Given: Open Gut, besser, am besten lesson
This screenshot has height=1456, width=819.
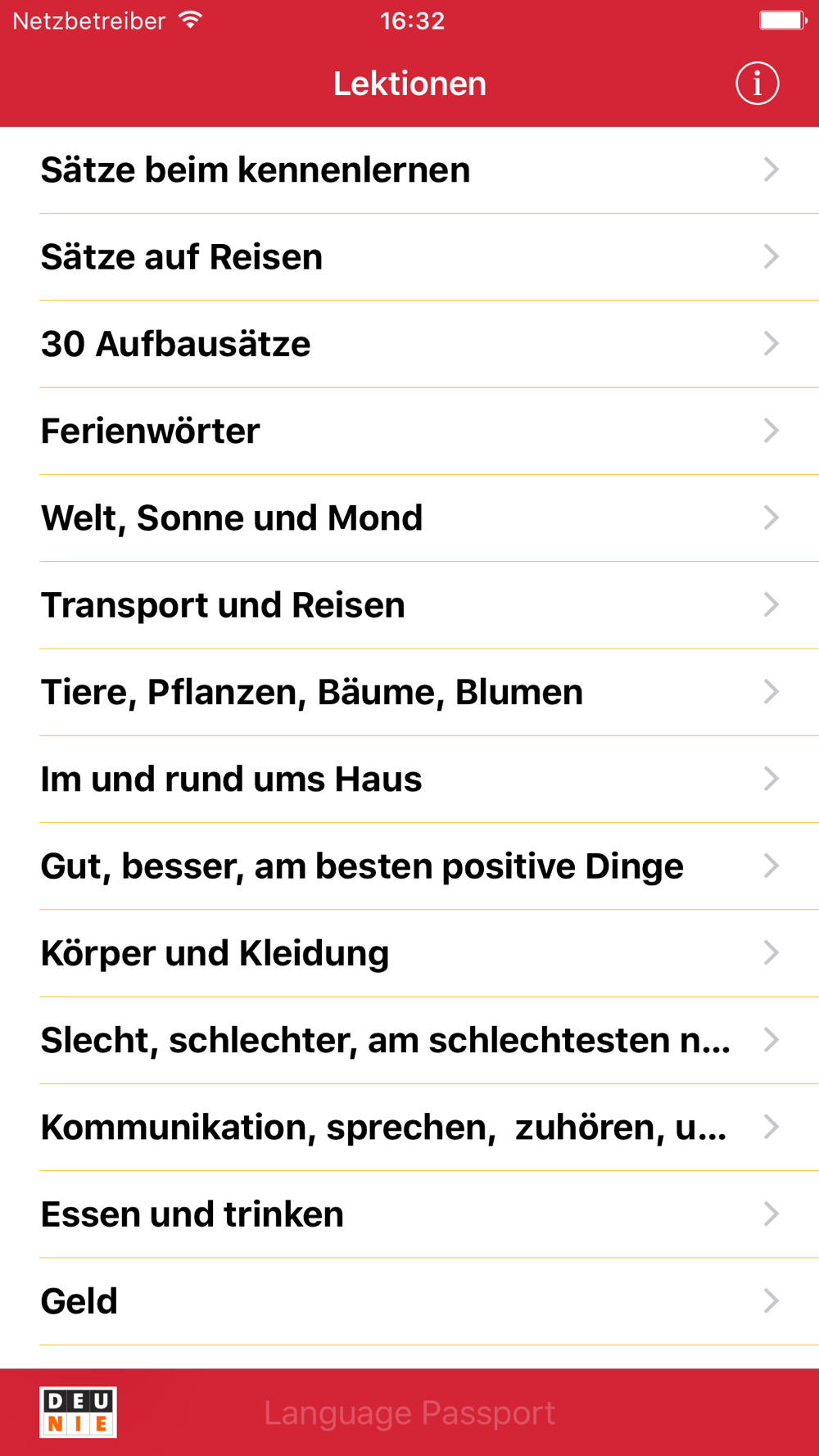Looking at the screenshot, I should (x=409, y=866).
